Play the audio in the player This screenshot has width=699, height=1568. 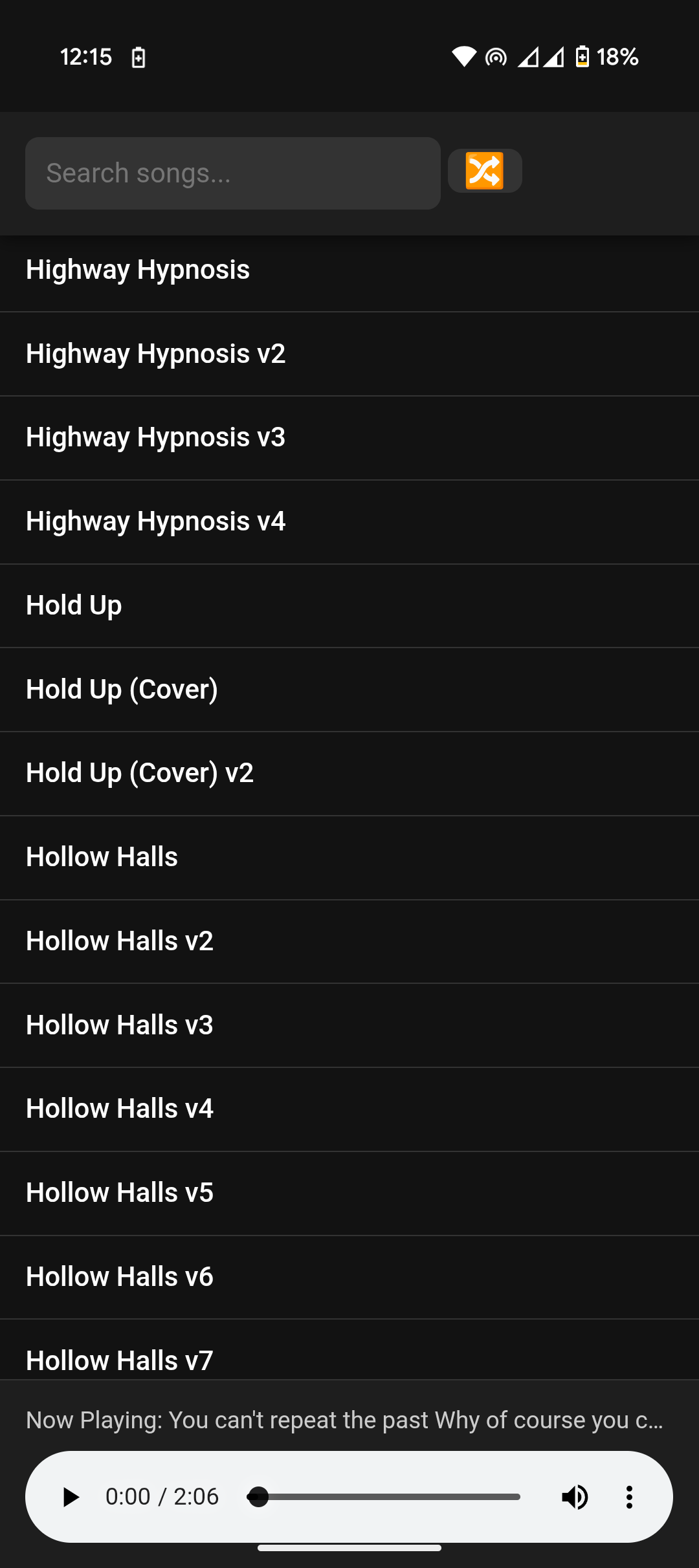[x=71, y=1496]
